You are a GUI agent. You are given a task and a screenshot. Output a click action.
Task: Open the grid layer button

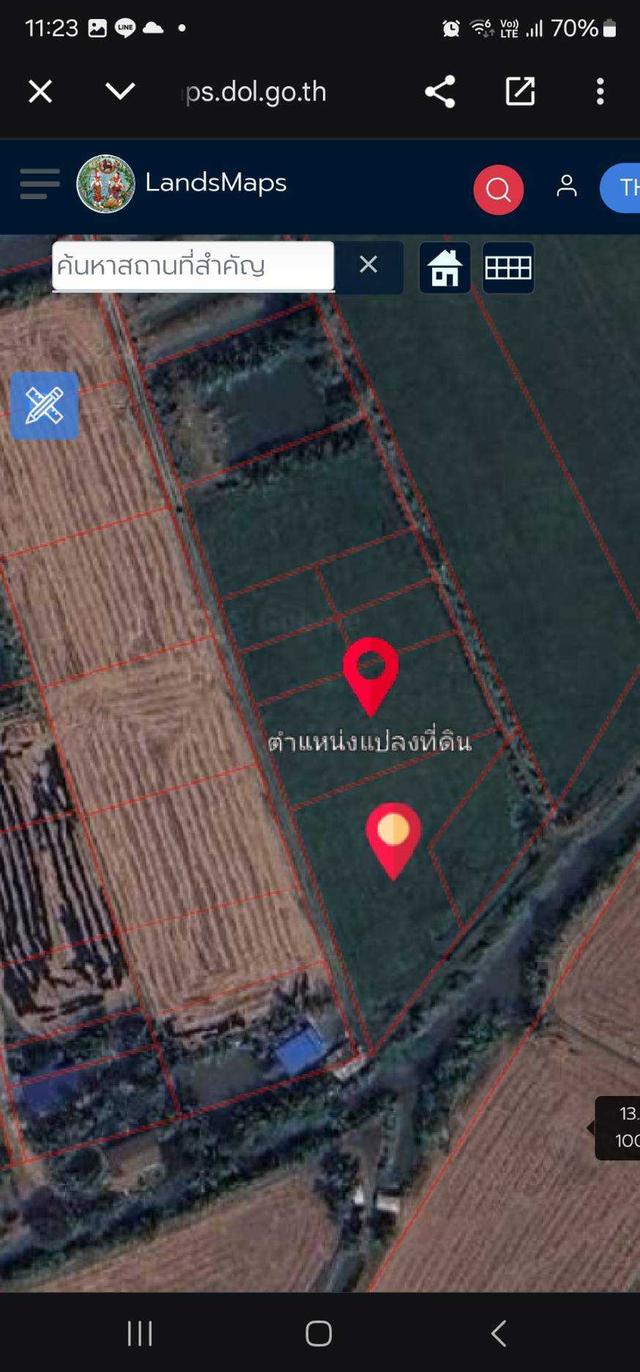(x=508, y=268)
